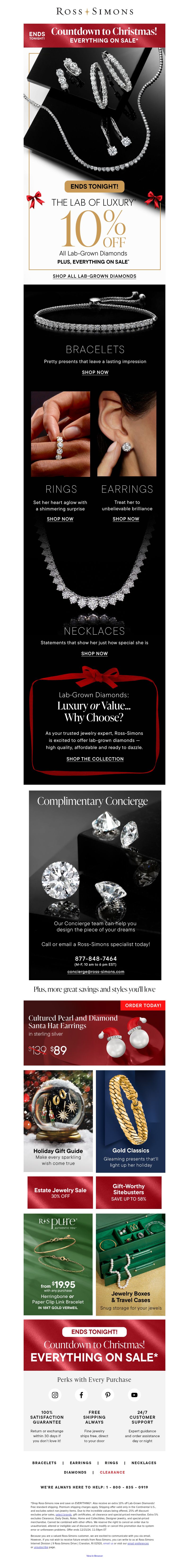Tap Shop Now under Bracelets
This screenshot has height=1568, width=189.
tap(95, 372)
